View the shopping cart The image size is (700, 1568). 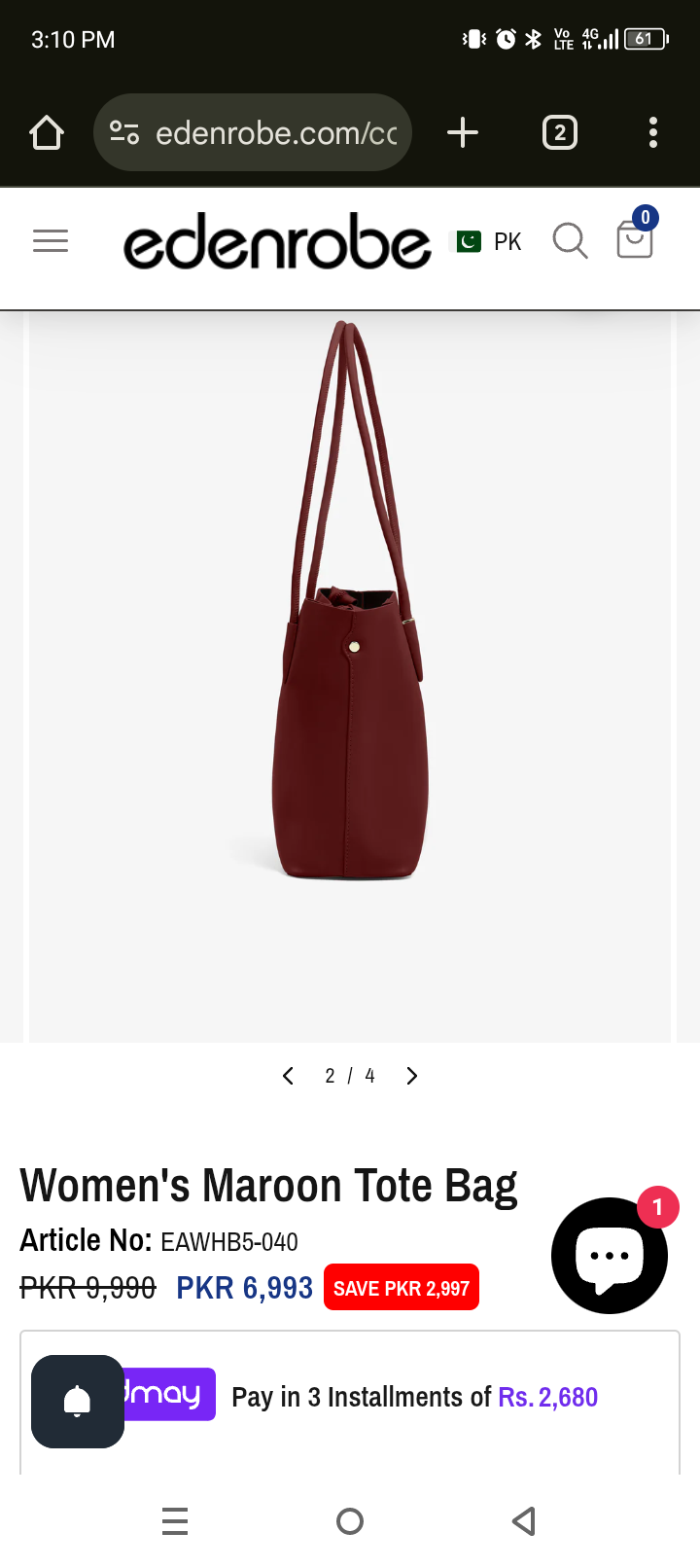634,241
